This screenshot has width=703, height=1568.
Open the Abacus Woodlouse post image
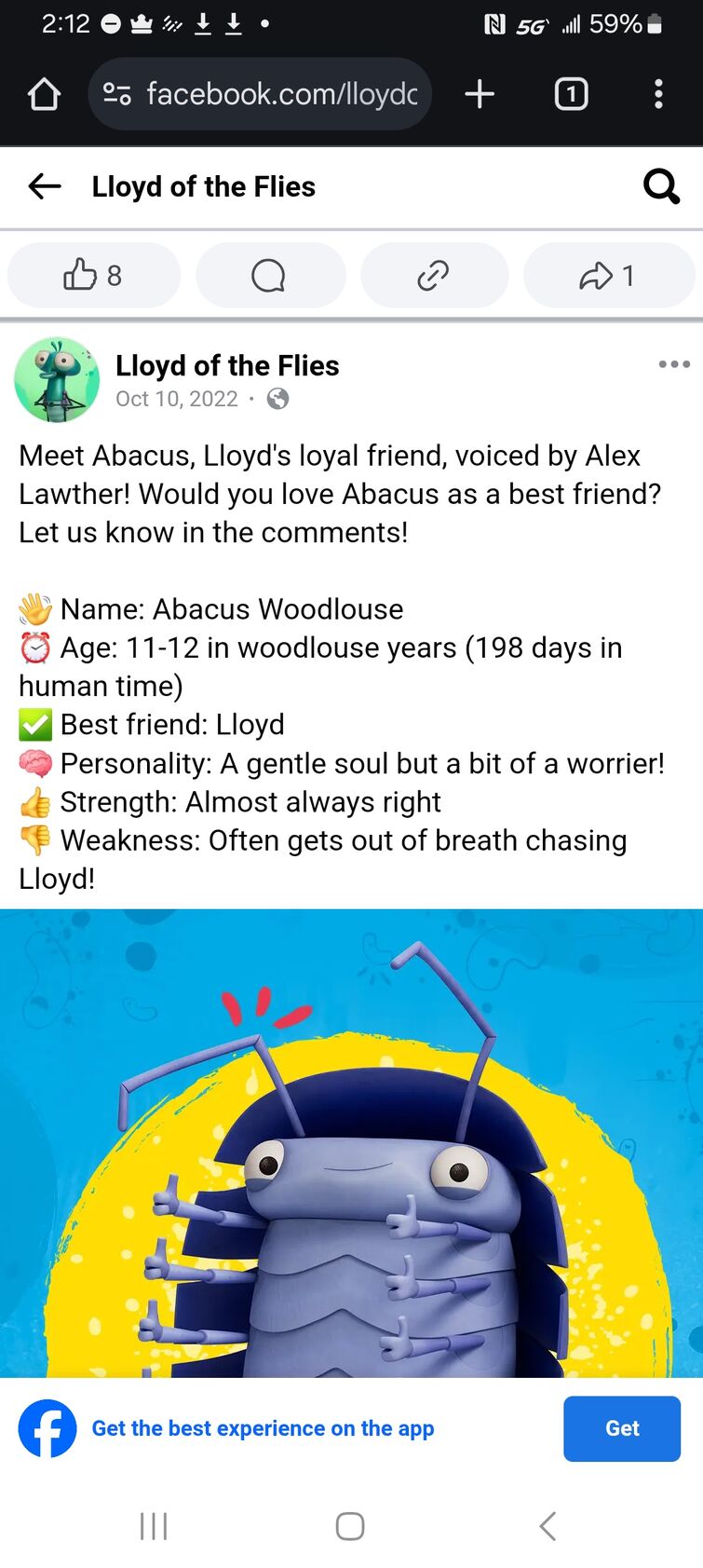351,1146
